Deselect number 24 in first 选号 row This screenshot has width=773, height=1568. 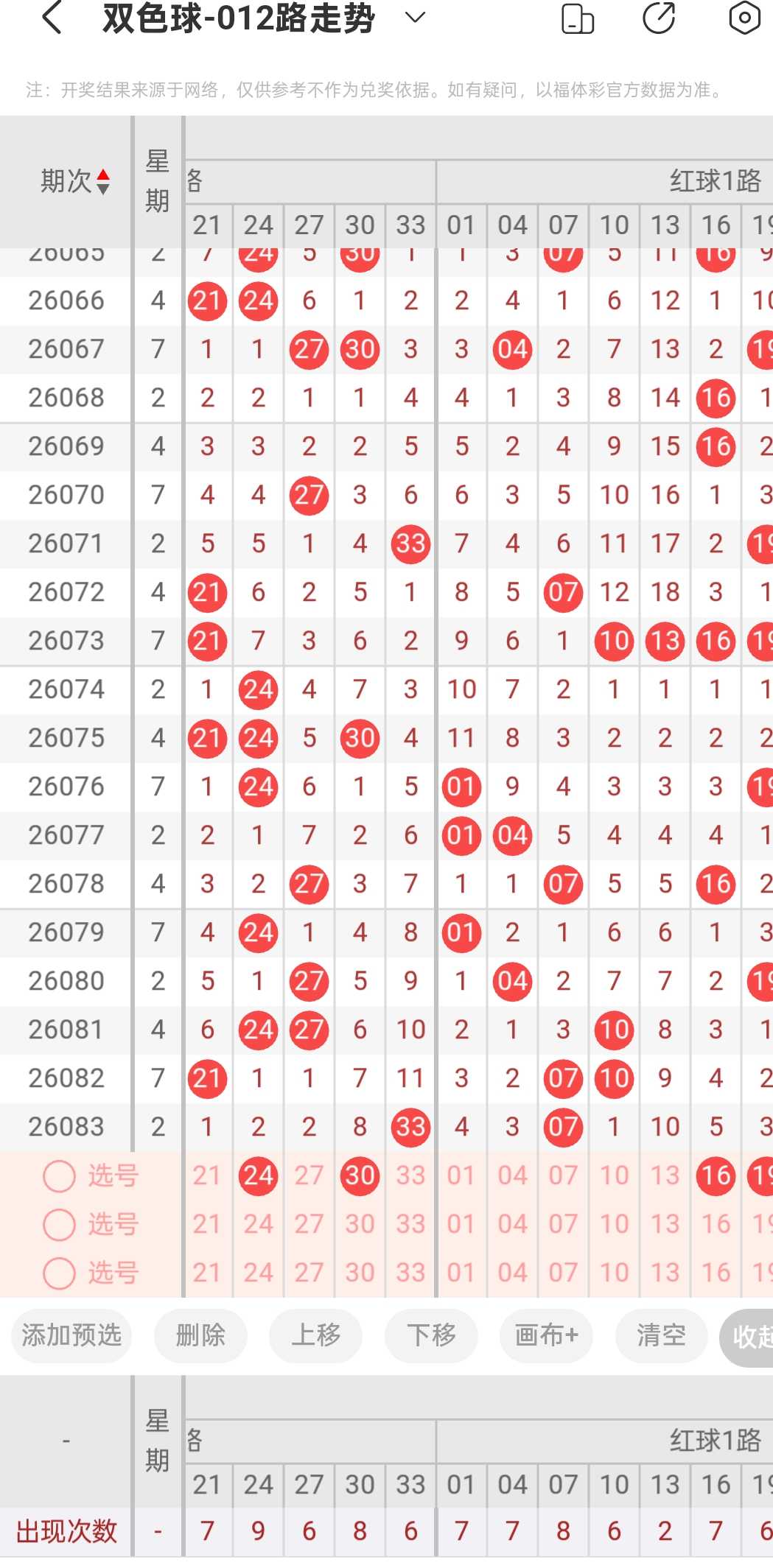pos(259,1176)
